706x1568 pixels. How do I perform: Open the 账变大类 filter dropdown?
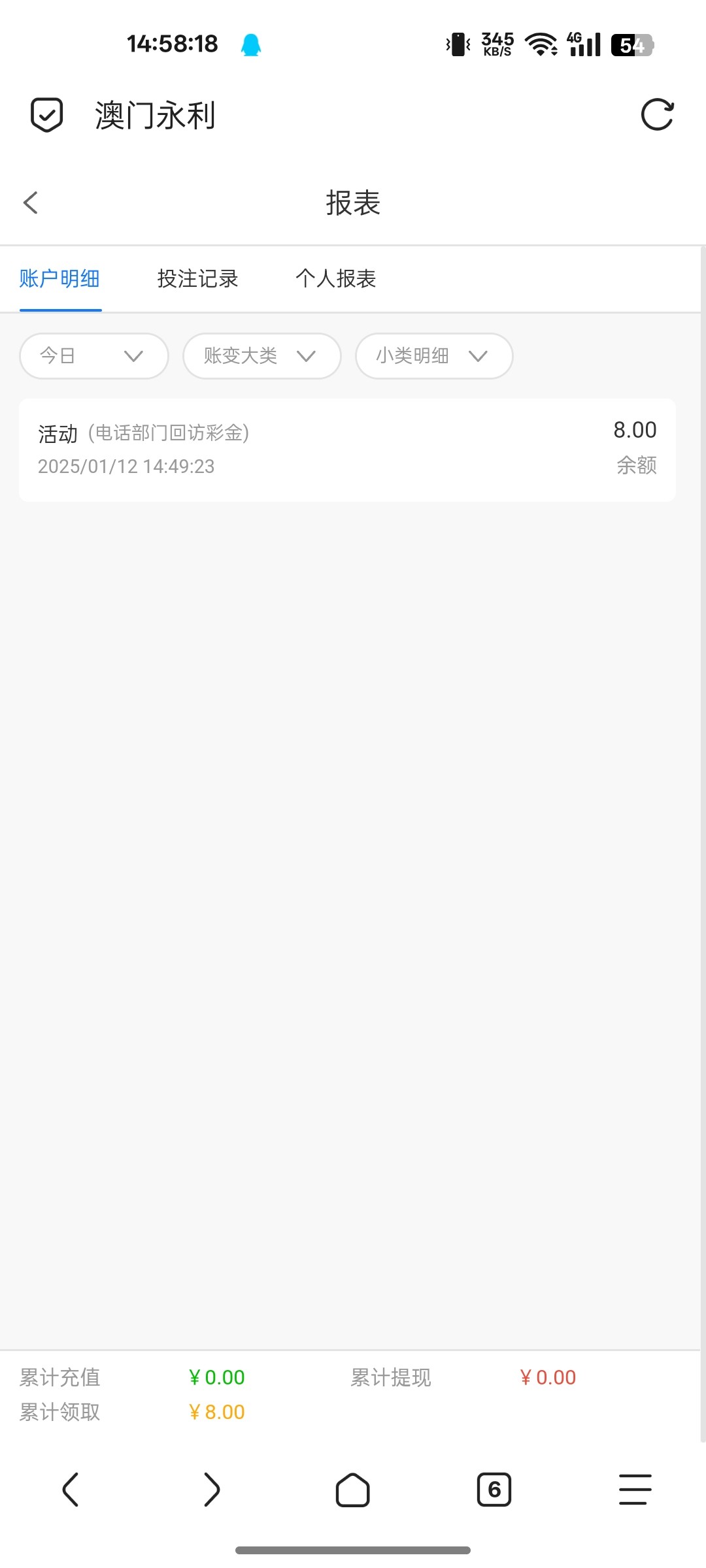261,356
